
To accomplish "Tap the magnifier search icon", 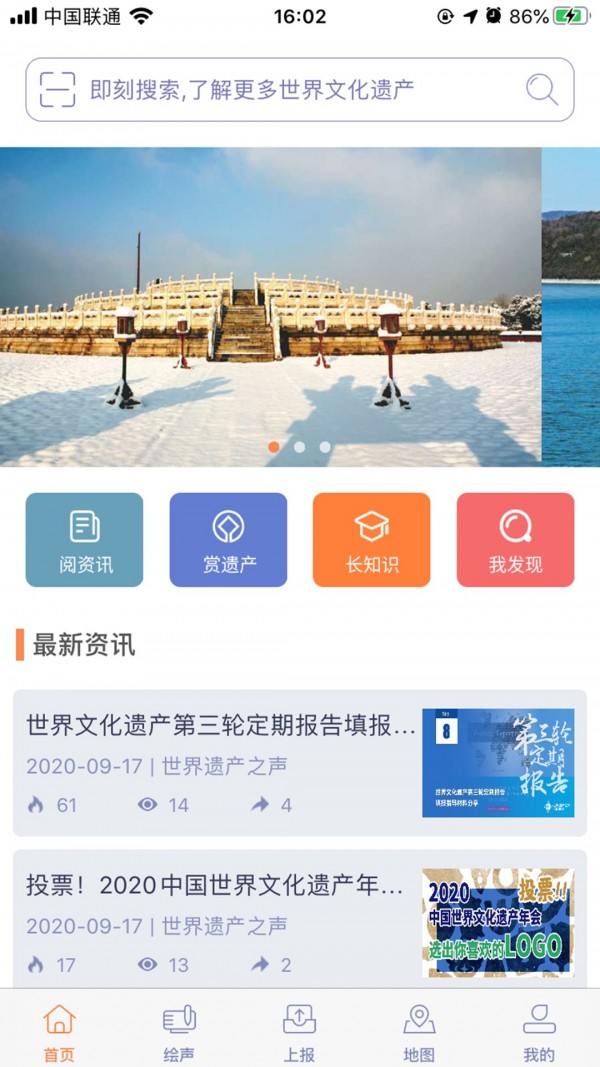I will (x=542, y=90).
